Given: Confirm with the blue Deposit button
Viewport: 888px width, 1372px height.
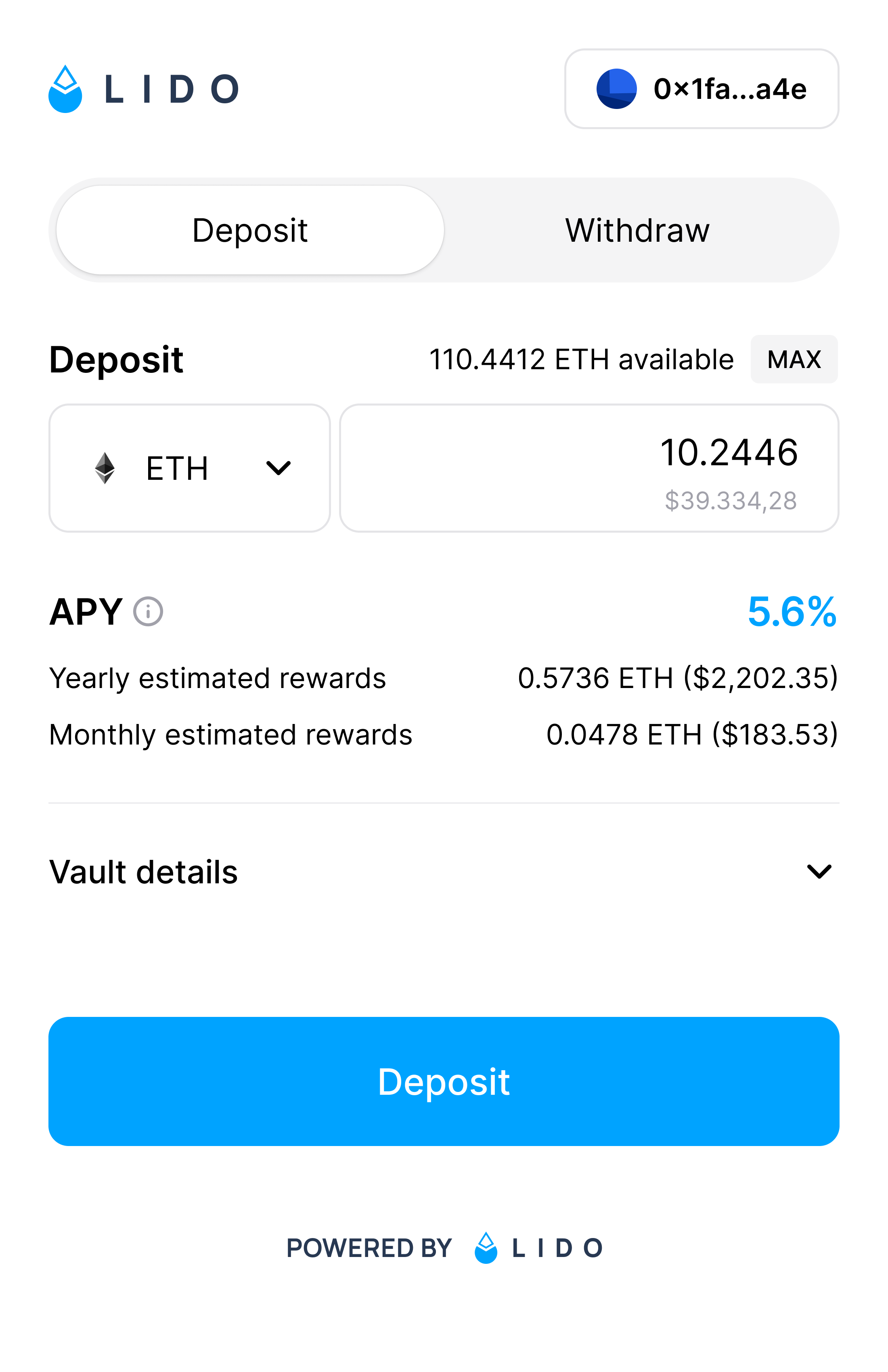Looking at the screenshot, I should (444, 1081).
